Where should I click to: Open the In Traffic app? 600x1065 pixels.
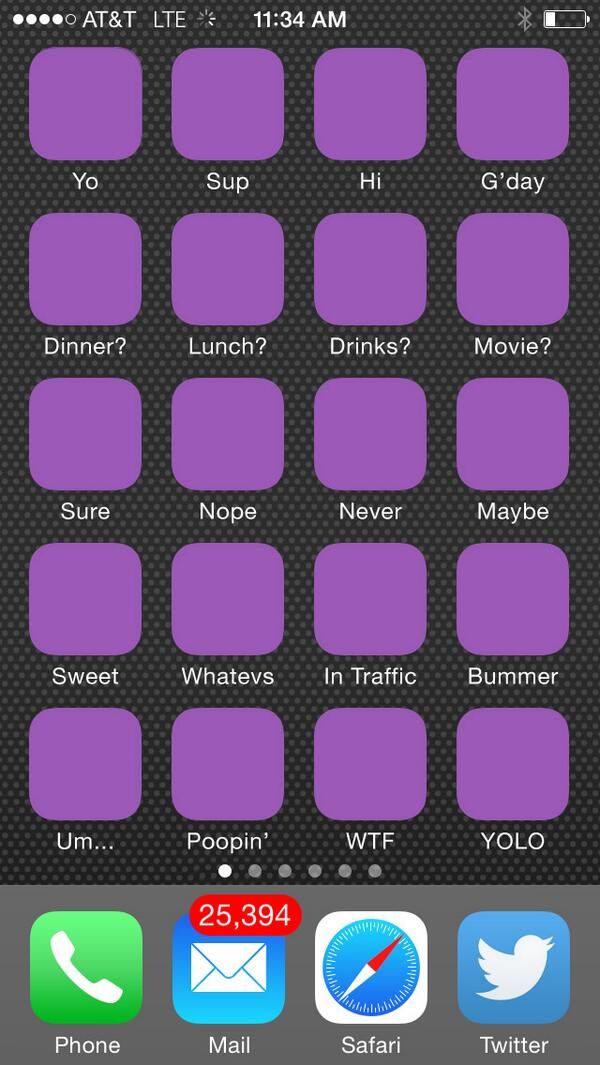(370, 599)
